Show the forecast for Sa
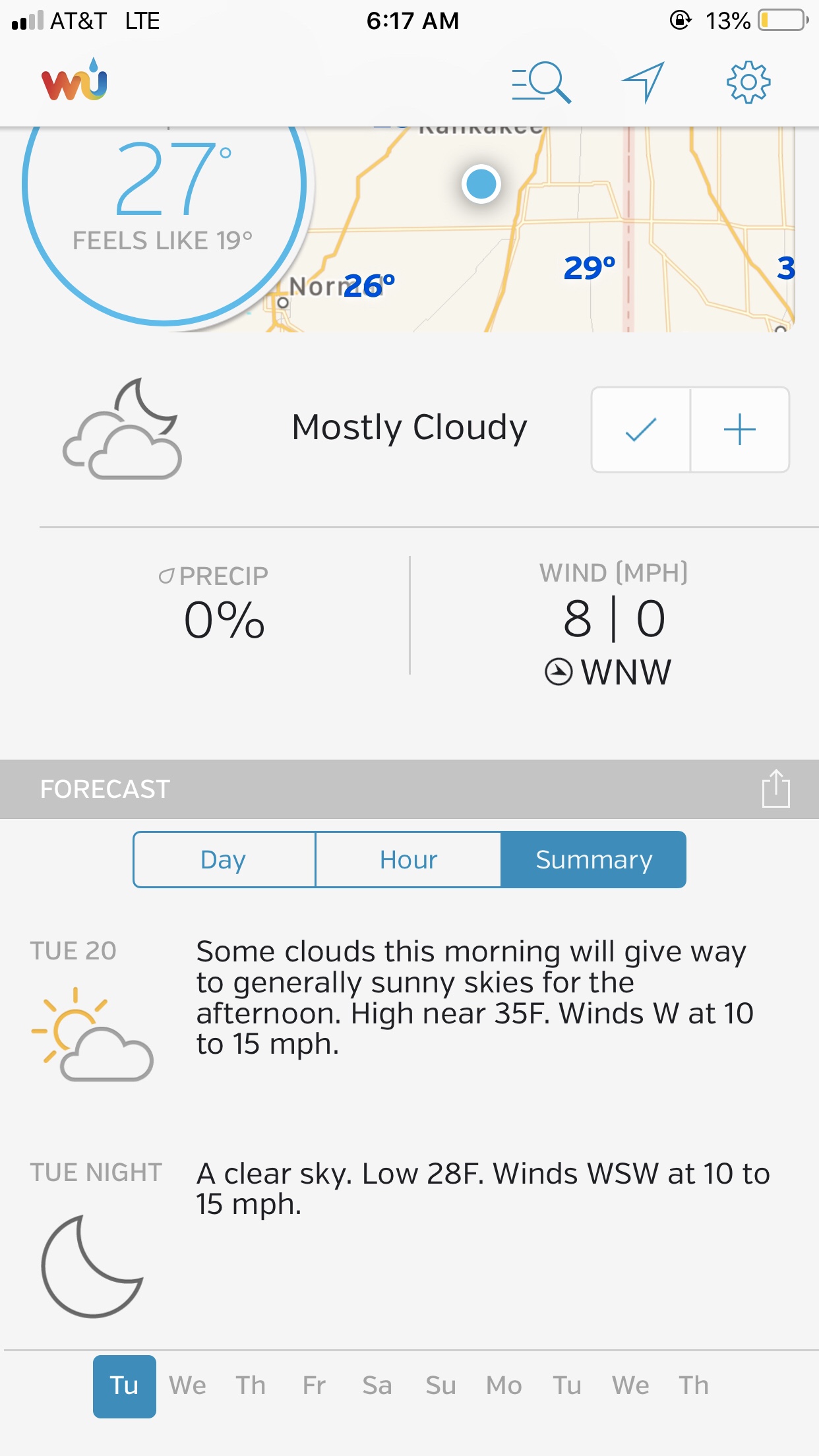 pos(377,1385)
